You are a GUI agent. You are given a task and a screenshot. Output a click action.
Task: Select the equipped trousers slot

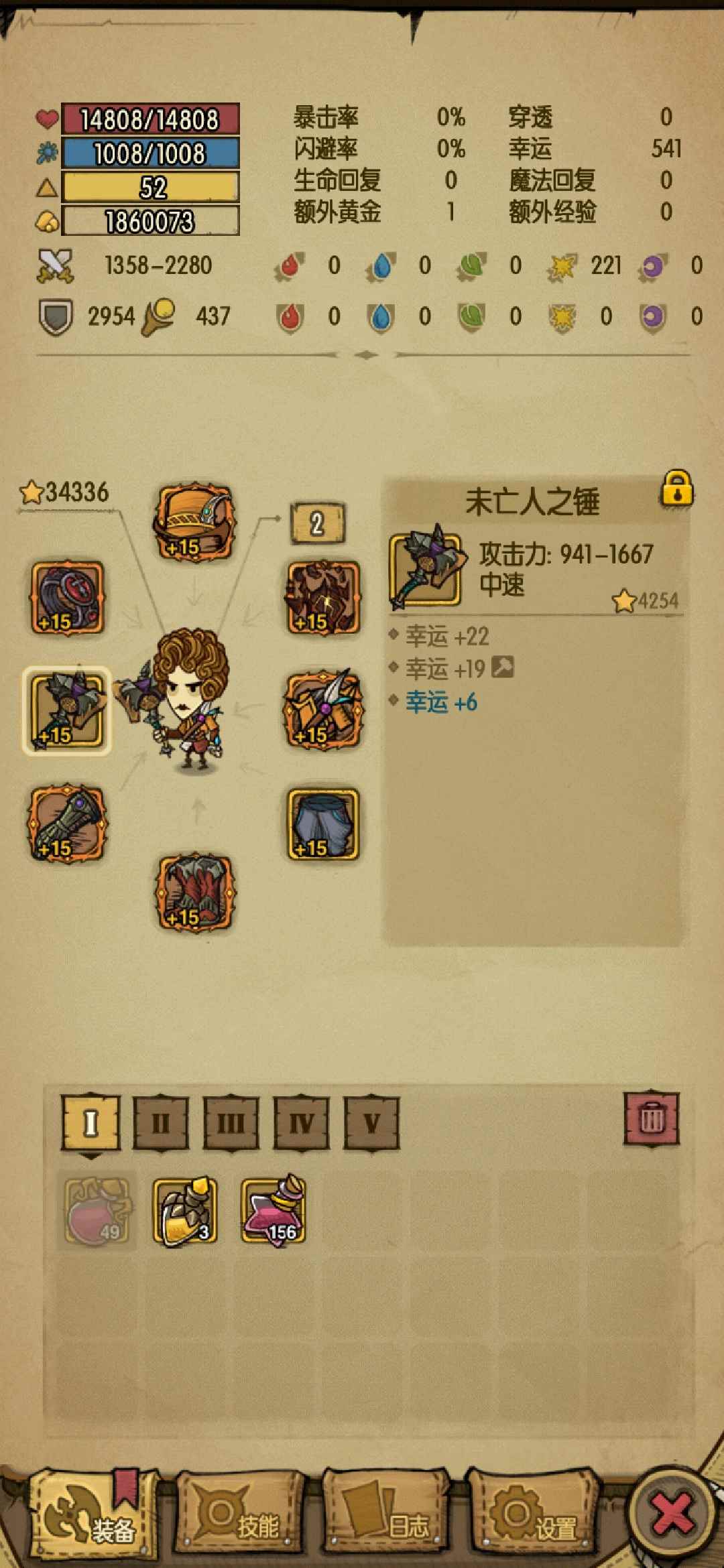pos(323,824)
